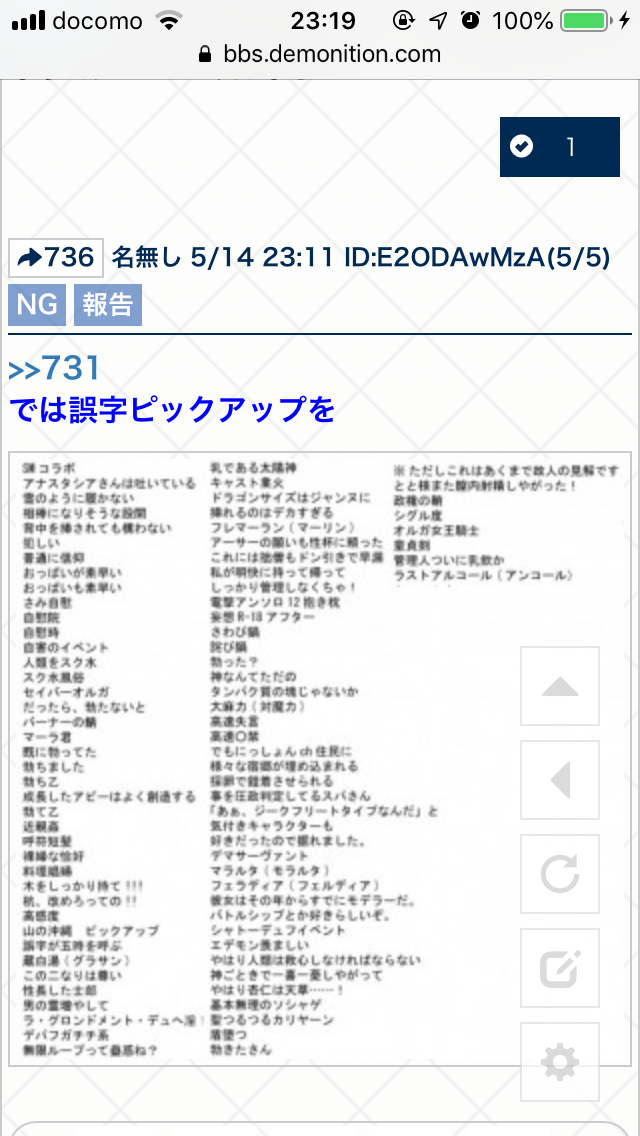640x1136 pixels.
Task: Open settings with the gear button
Action: [559, 1061]
